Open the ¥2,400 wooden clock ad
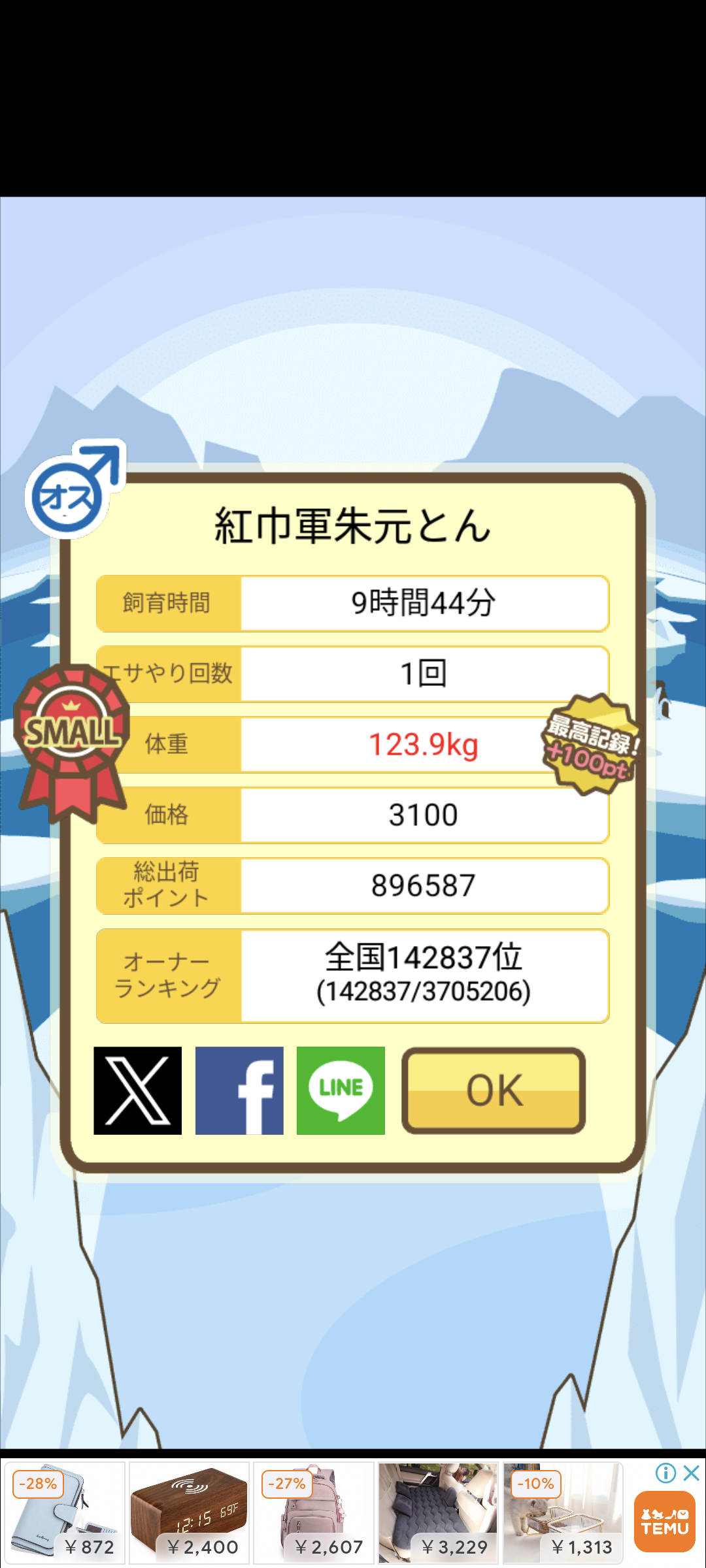The image size is (706, 1568). (x=189, y=1513)
